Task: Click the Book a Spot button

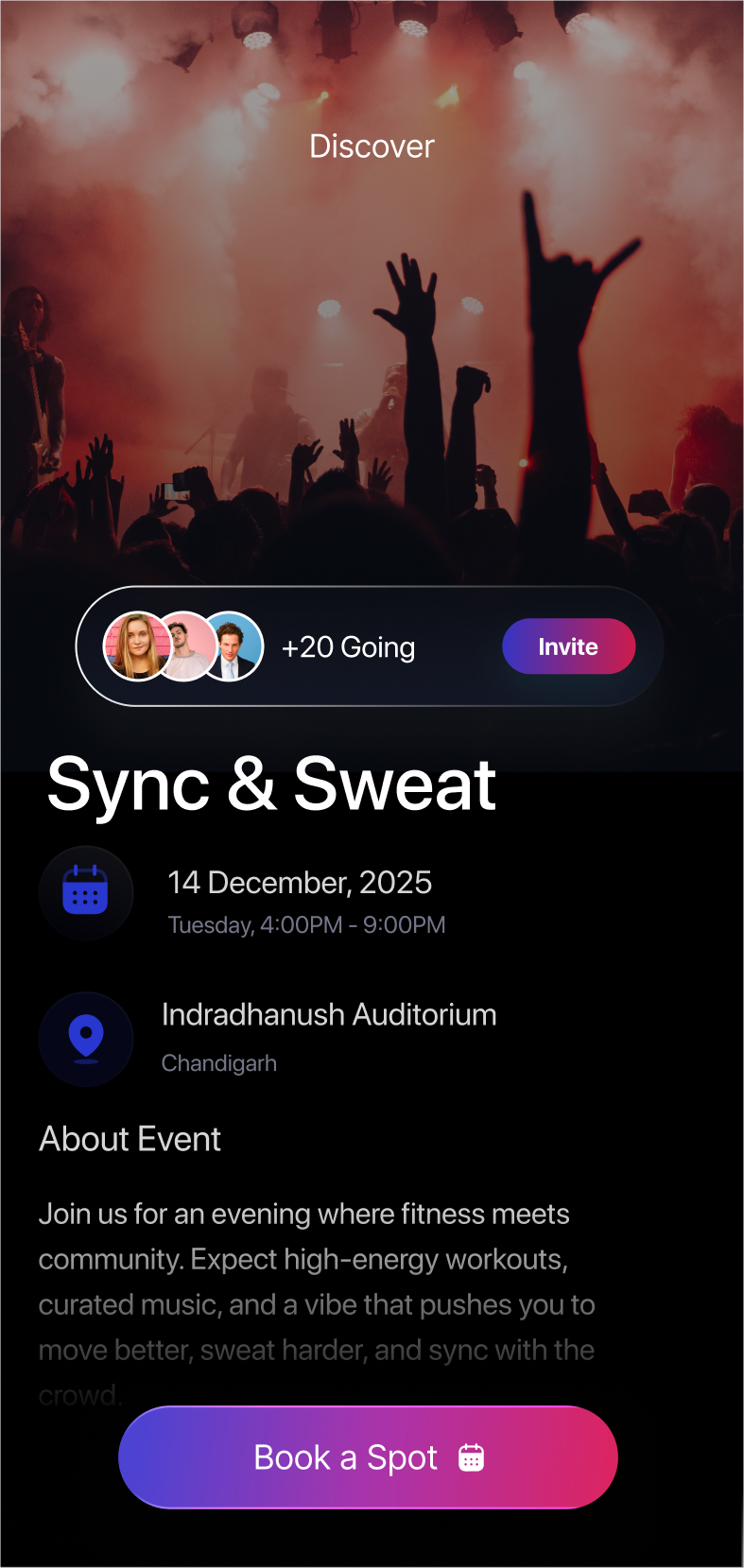Action: [368, 1456]
